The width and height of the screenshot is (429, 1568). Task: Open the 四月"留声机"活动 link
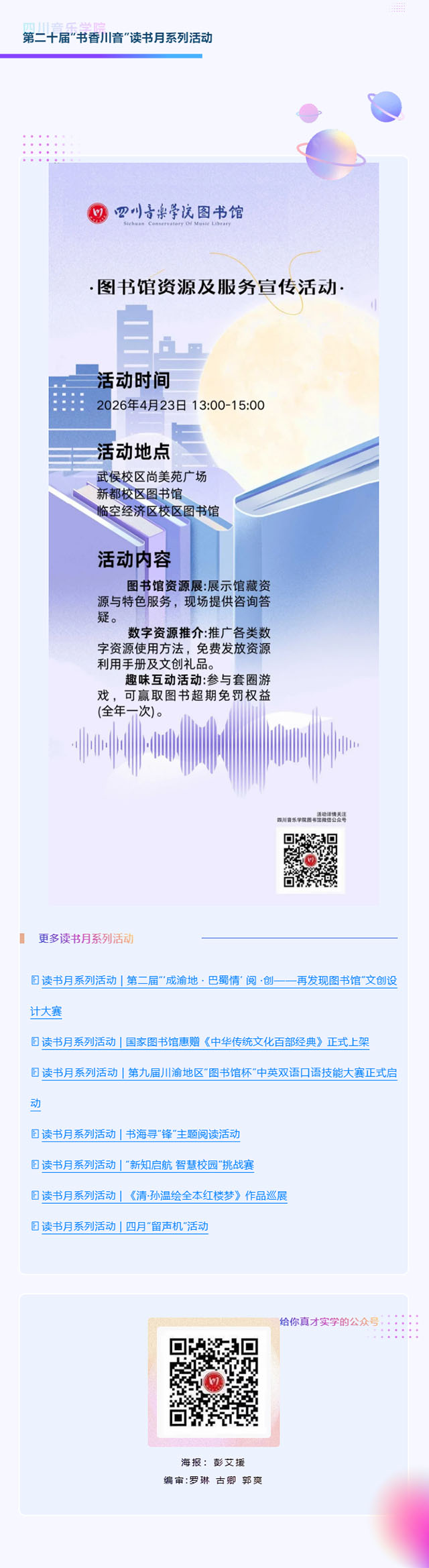tap(125, 1226)
